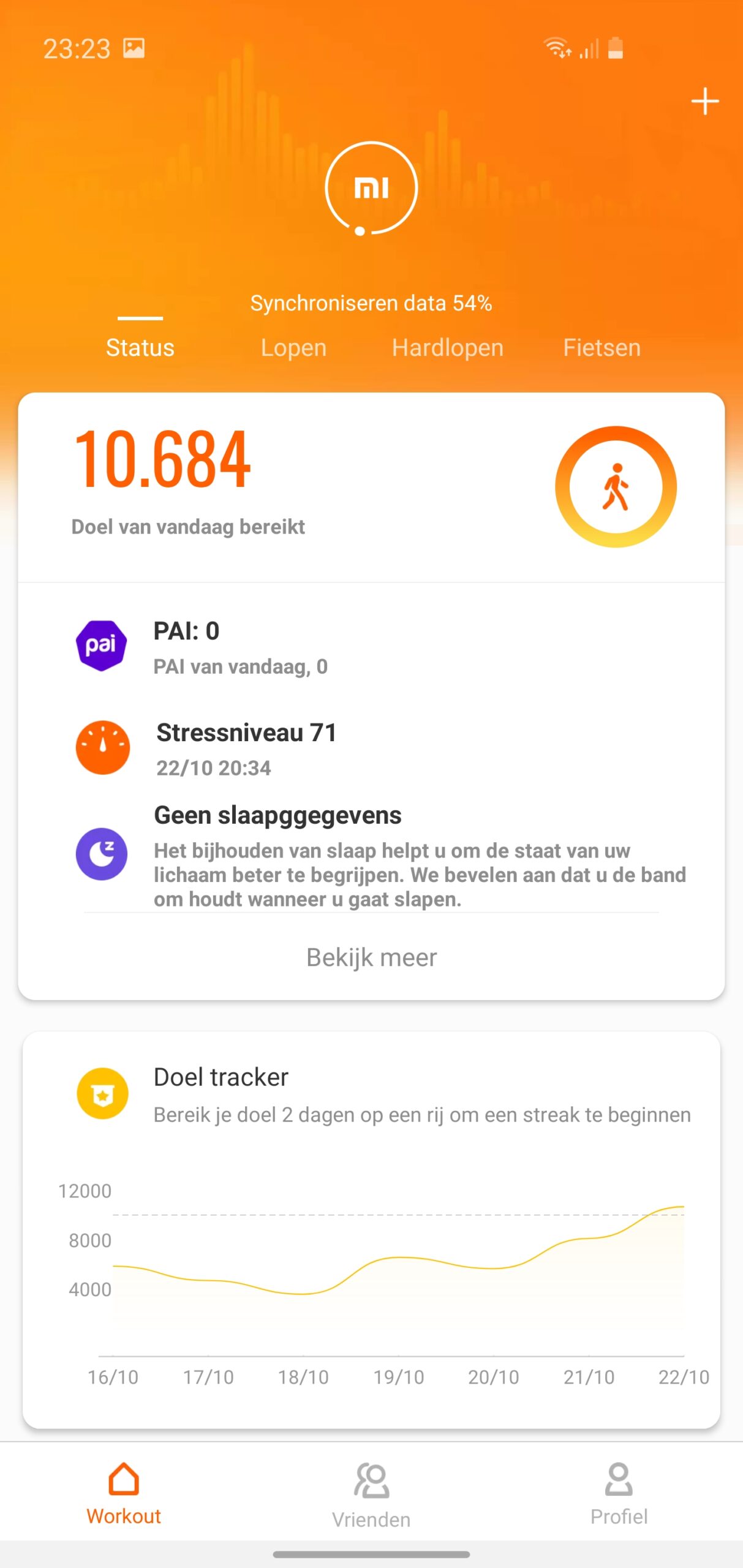
Task: Open today's 10.684 steps details
Action: tap(371, 487)
